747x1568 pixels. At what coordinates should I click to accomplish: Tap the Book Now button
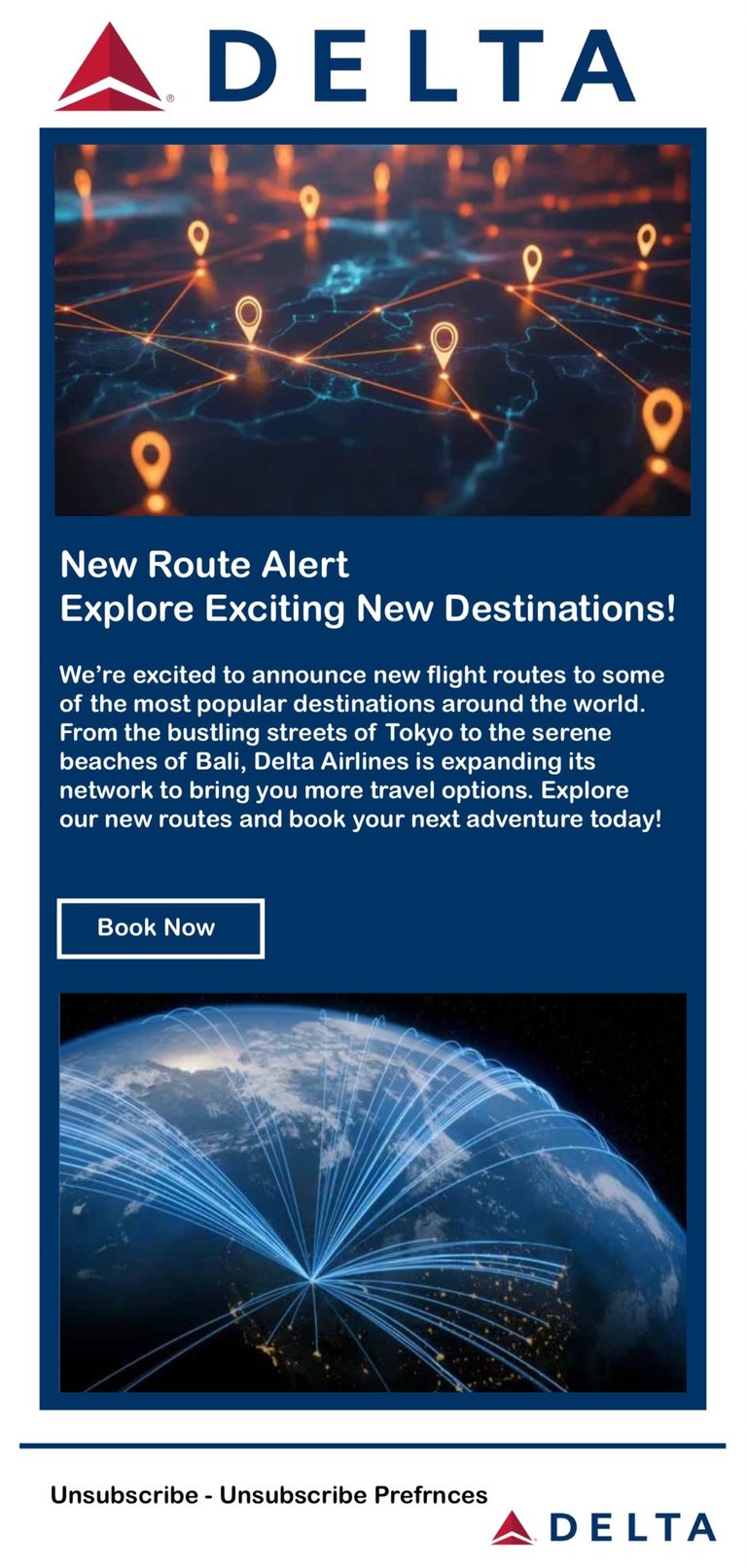pyautogui.click(x=160, y=928)
